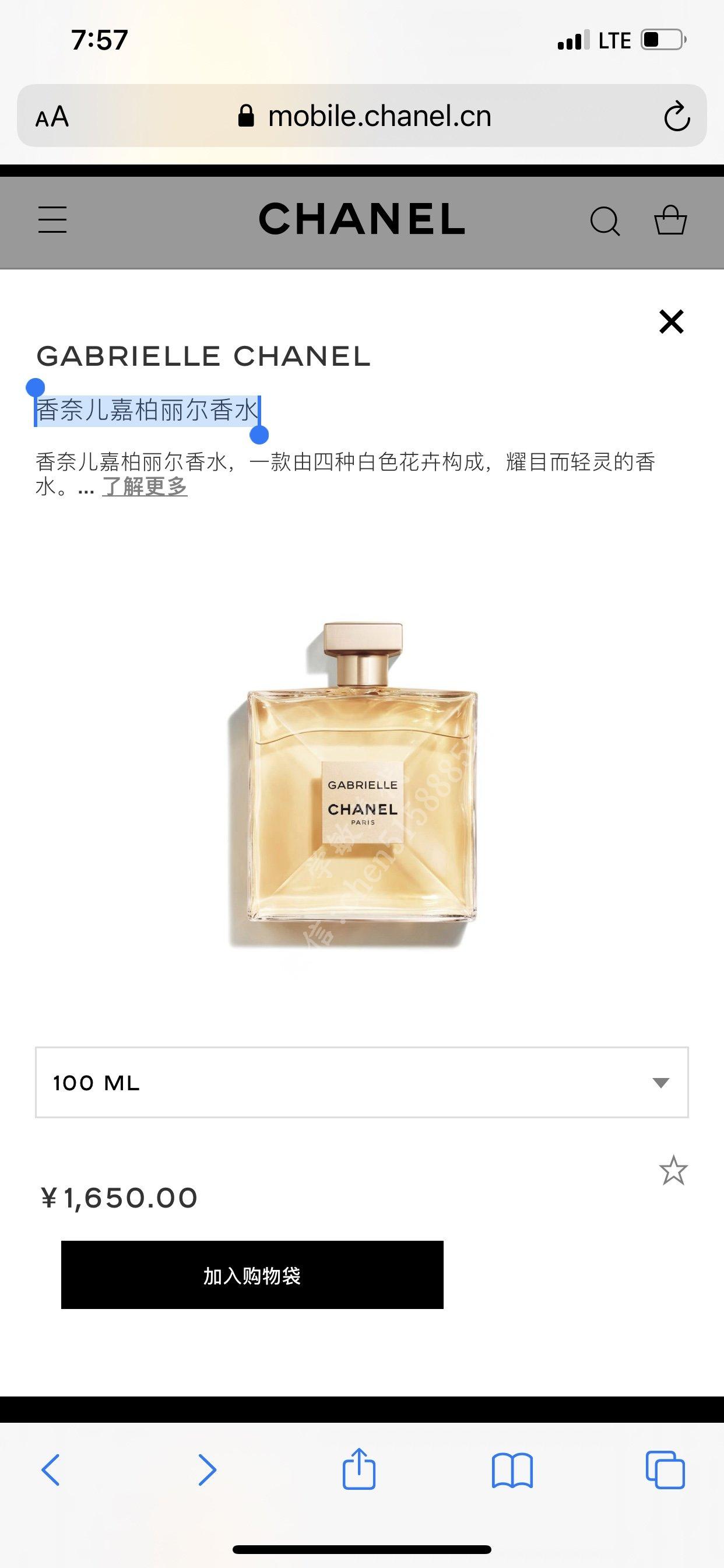724x1568 pixels.
Task: Open the 100 ML size dropdown
Action: click(361, 1082)
